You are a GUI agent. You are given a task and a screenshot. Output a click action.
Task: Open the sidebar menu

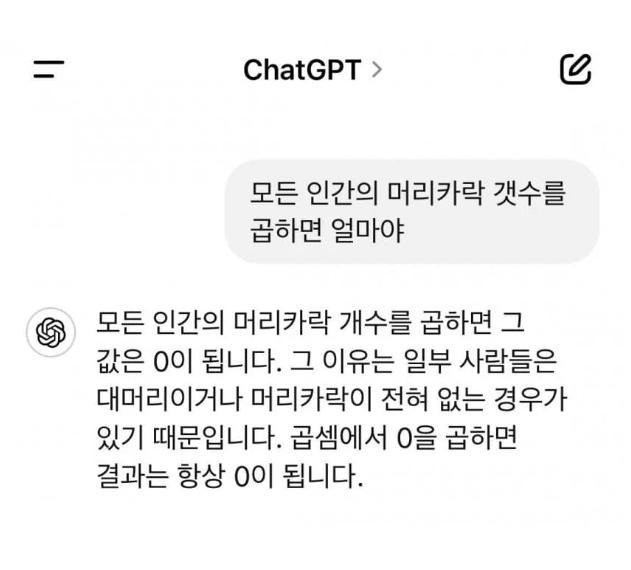[48, 70]
